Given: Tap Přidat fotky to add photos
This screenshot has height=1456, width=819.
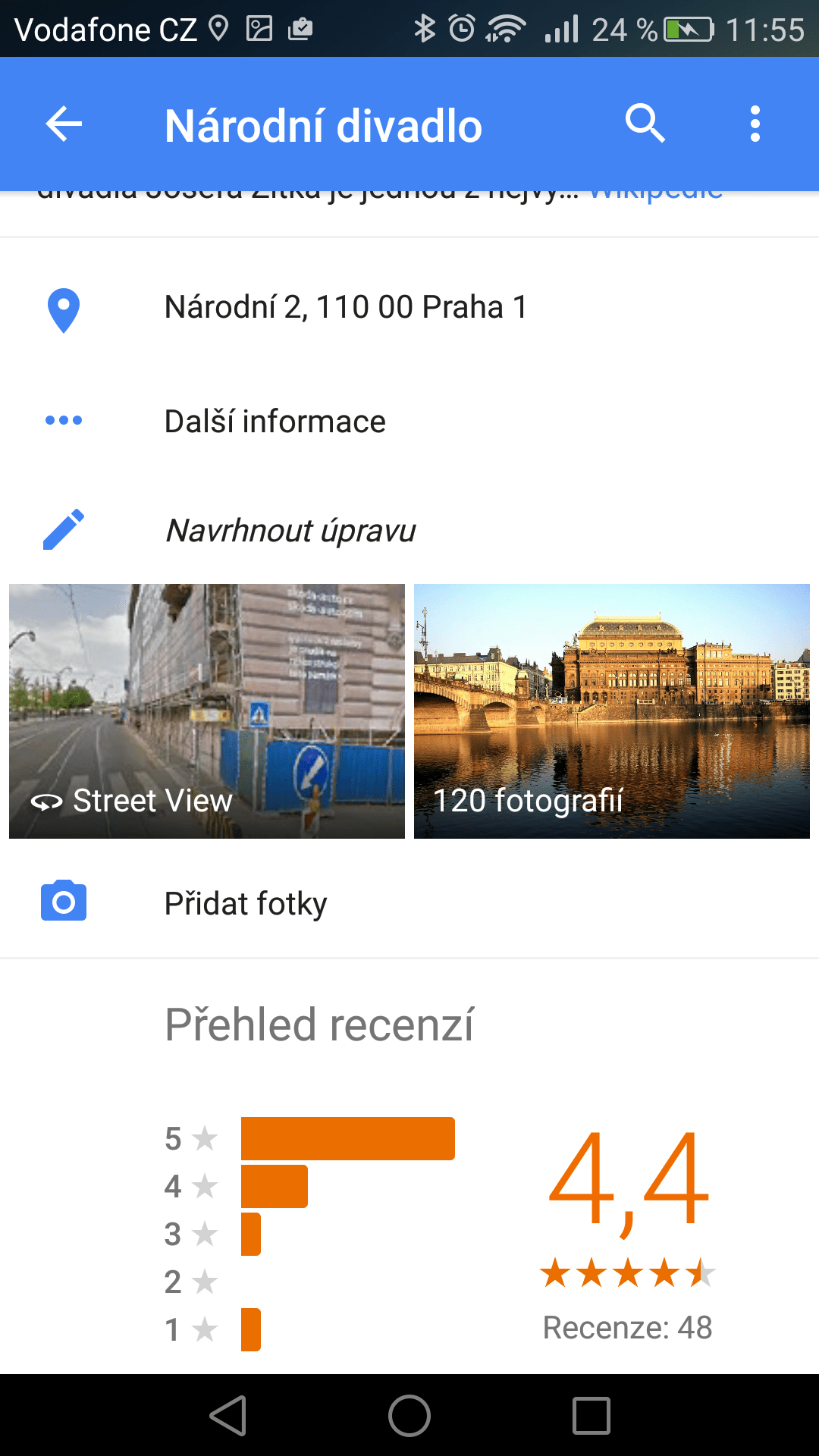Looking at the screenshot, I should 246,903.
